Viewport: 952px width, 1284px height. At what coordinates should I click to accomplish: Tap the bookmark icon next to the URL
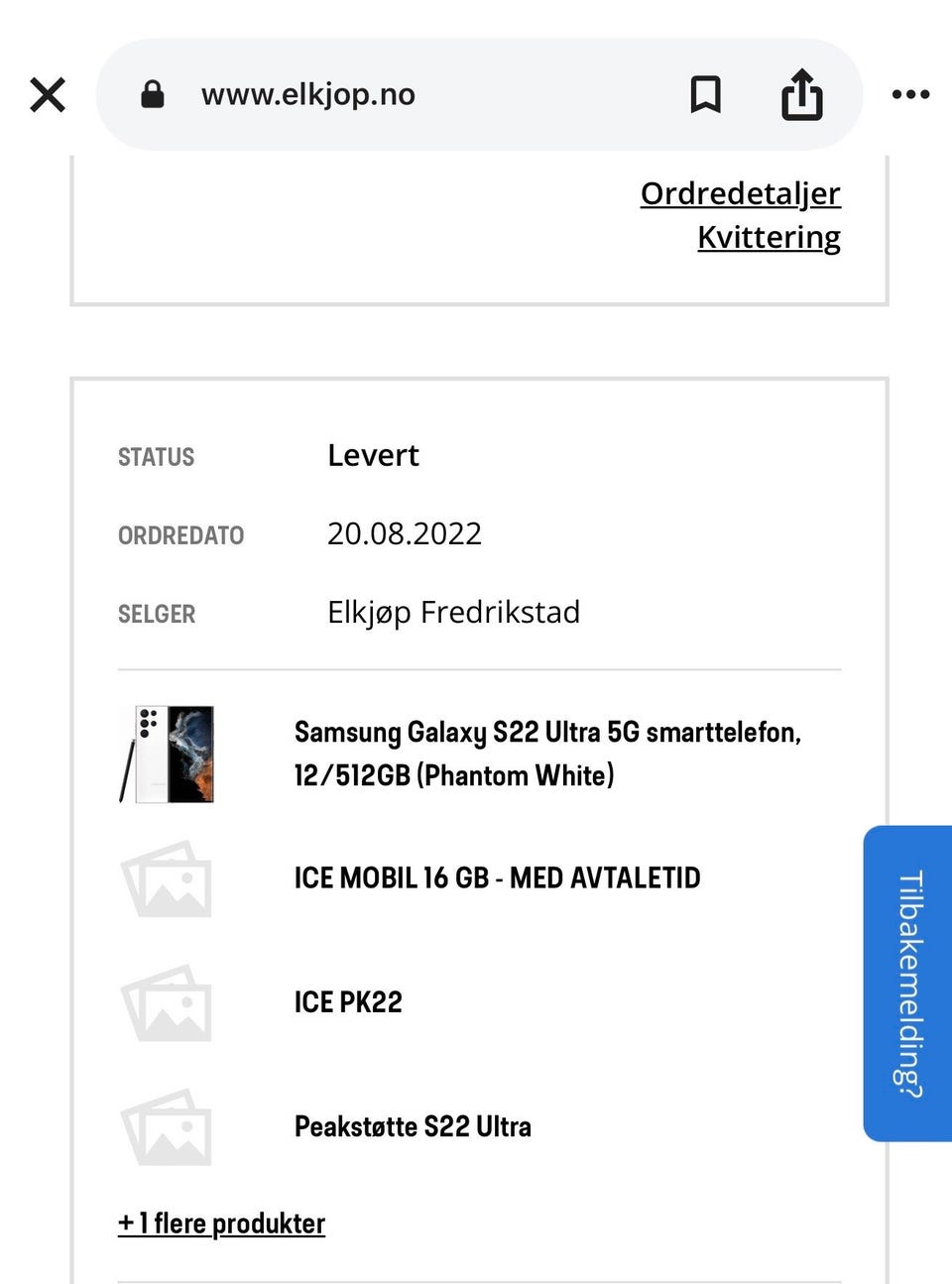pos(707,94)
